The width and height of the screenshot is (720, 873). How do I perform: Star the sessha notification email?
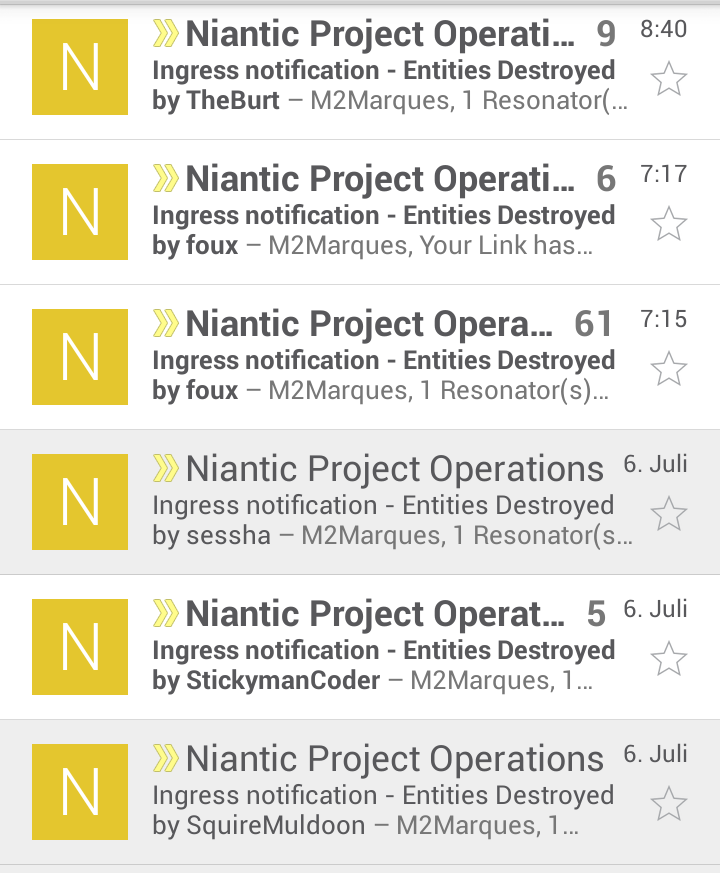pos(668,514)
